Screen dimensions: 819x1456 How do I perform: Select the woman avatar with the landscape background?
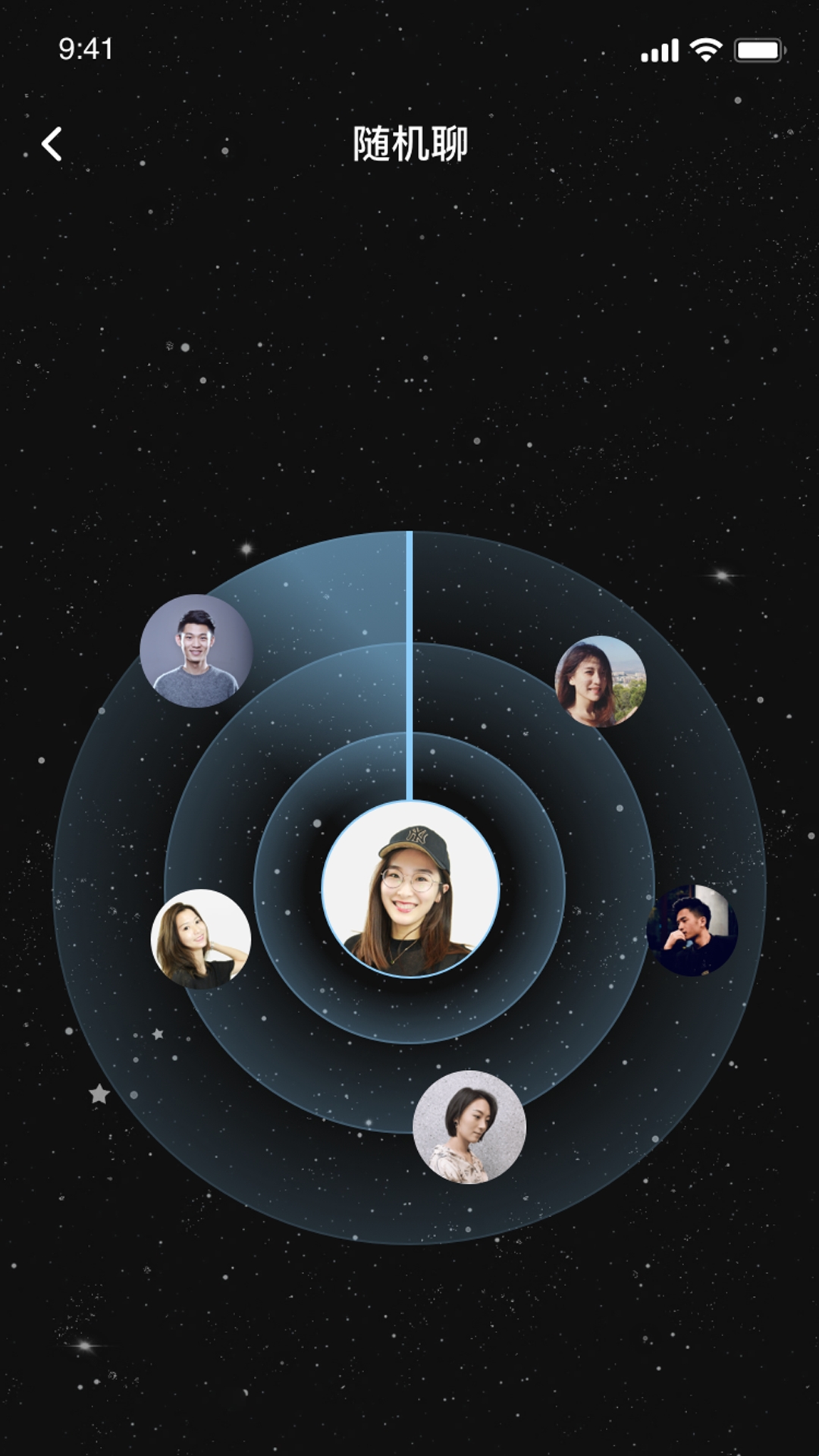[601, 682]
